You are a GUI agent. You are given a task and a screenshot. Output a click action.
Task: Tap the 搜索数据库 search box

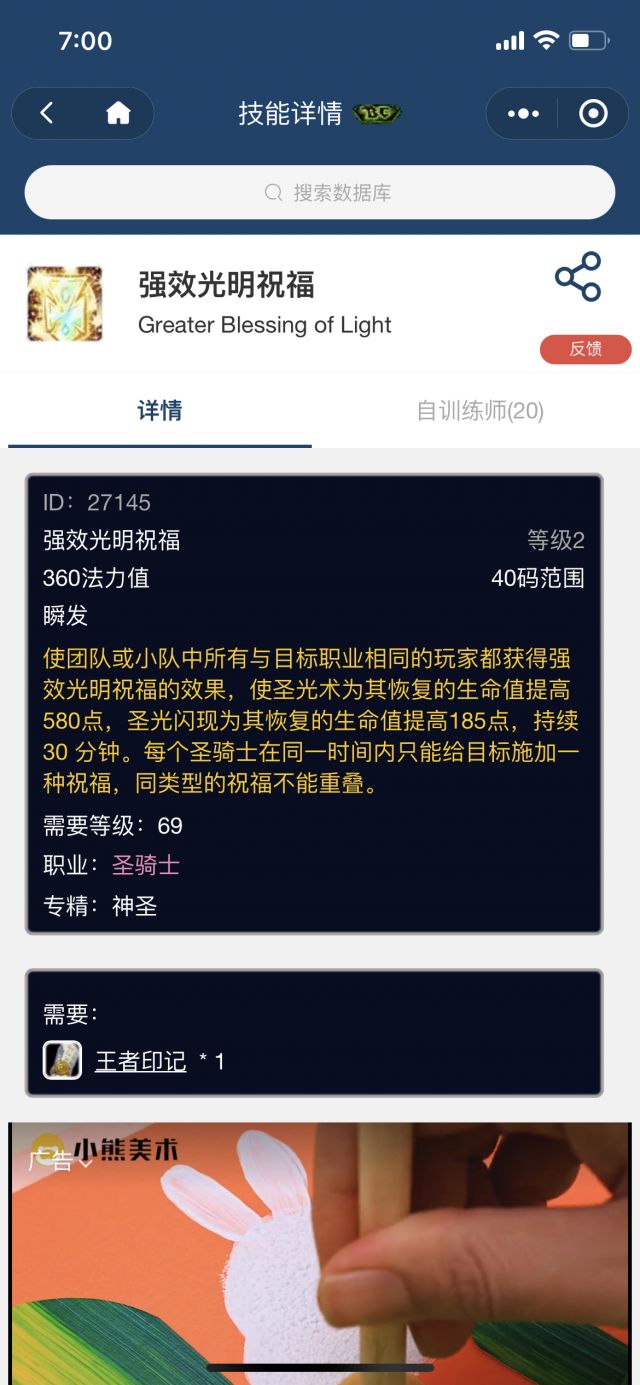(x=320, y=193)
